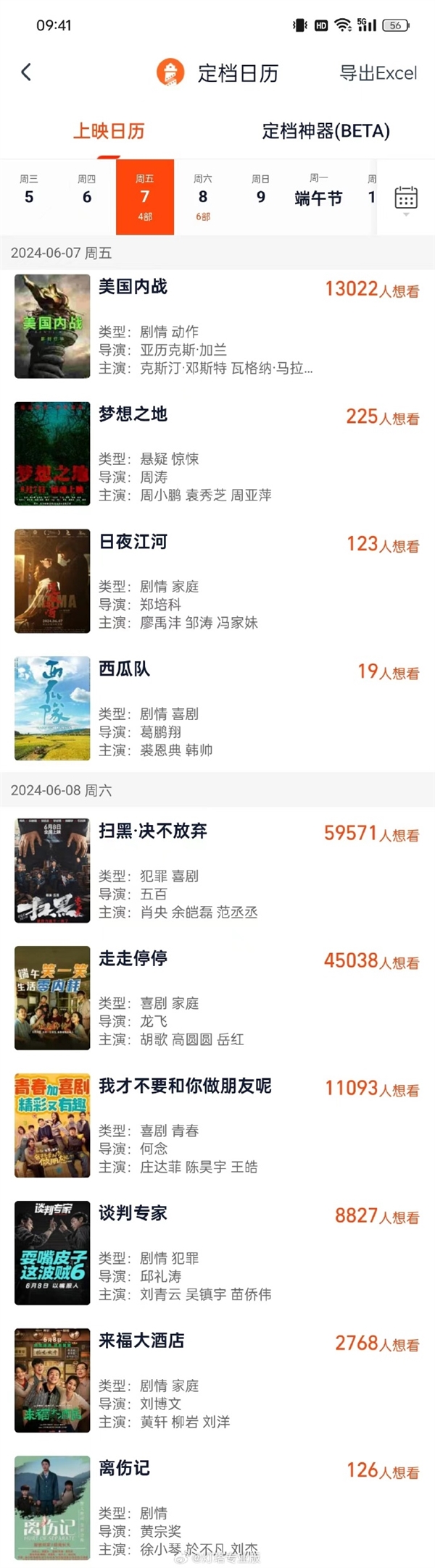The height and width of the screenshot is (1568, 435).
Task: Select 周一 端午节 in the date strip
Action: 318,190
